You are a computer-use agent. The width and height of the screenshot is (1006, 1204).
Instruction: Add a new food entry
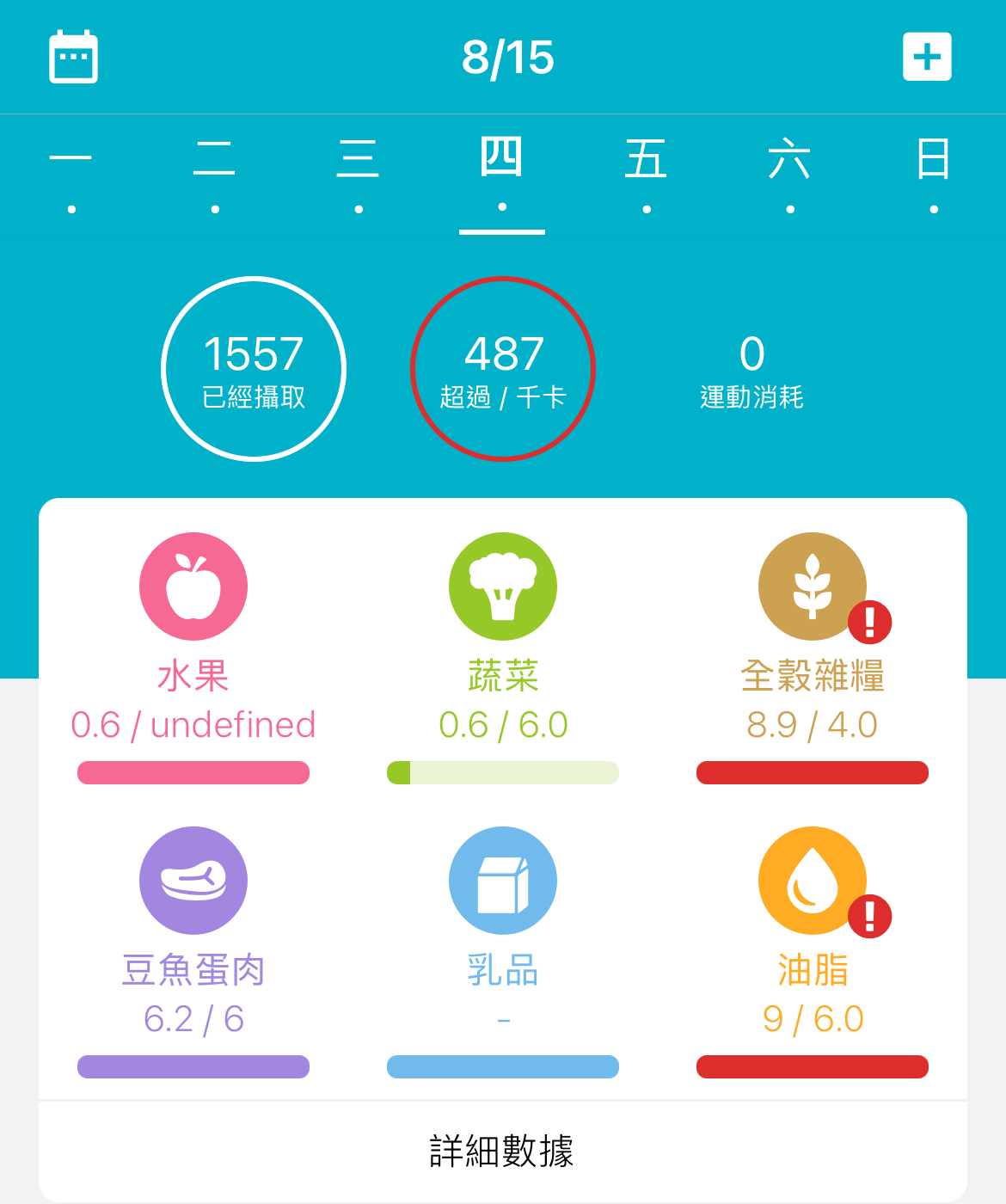(x=927, y=57)
